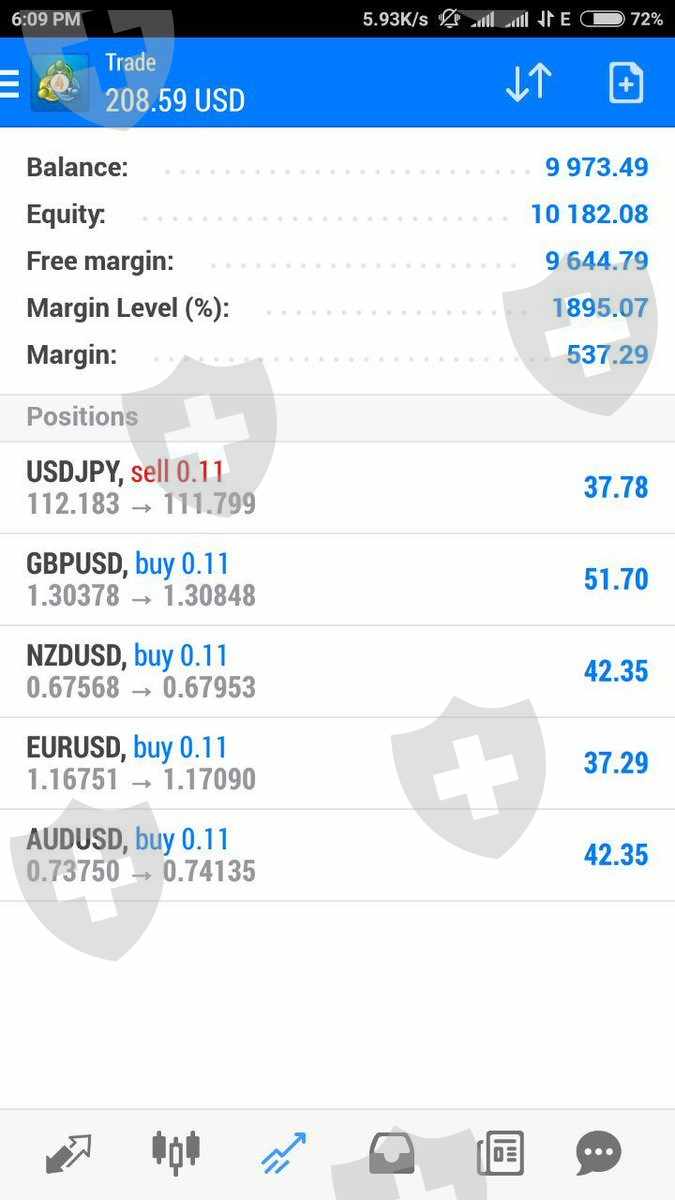This screenshot has width=675, height=1200.
Task: Open the GBPUSD buy position
Action: tap(337, 580)
